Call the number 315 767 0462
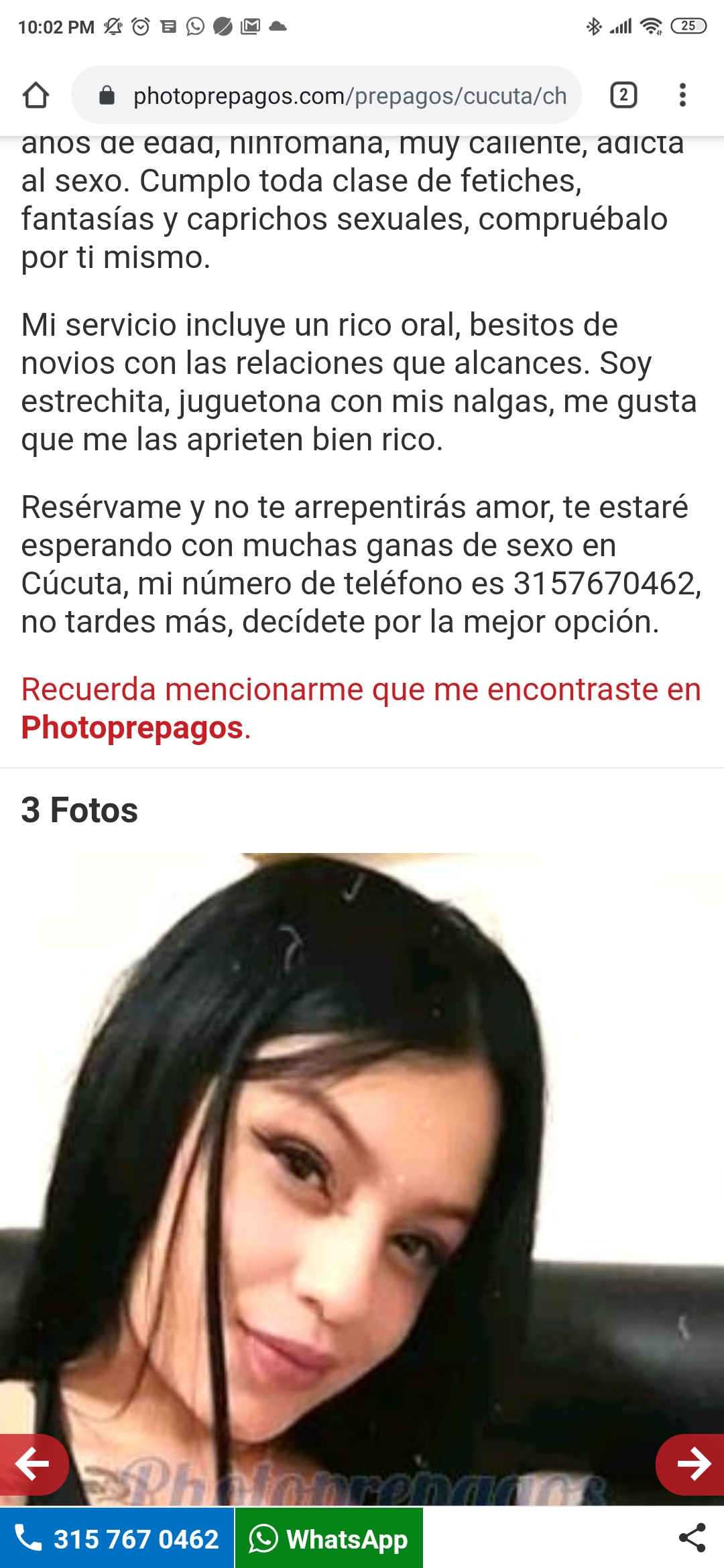The height and width of the screenshot is (1568, 724). coord(117,1539)
